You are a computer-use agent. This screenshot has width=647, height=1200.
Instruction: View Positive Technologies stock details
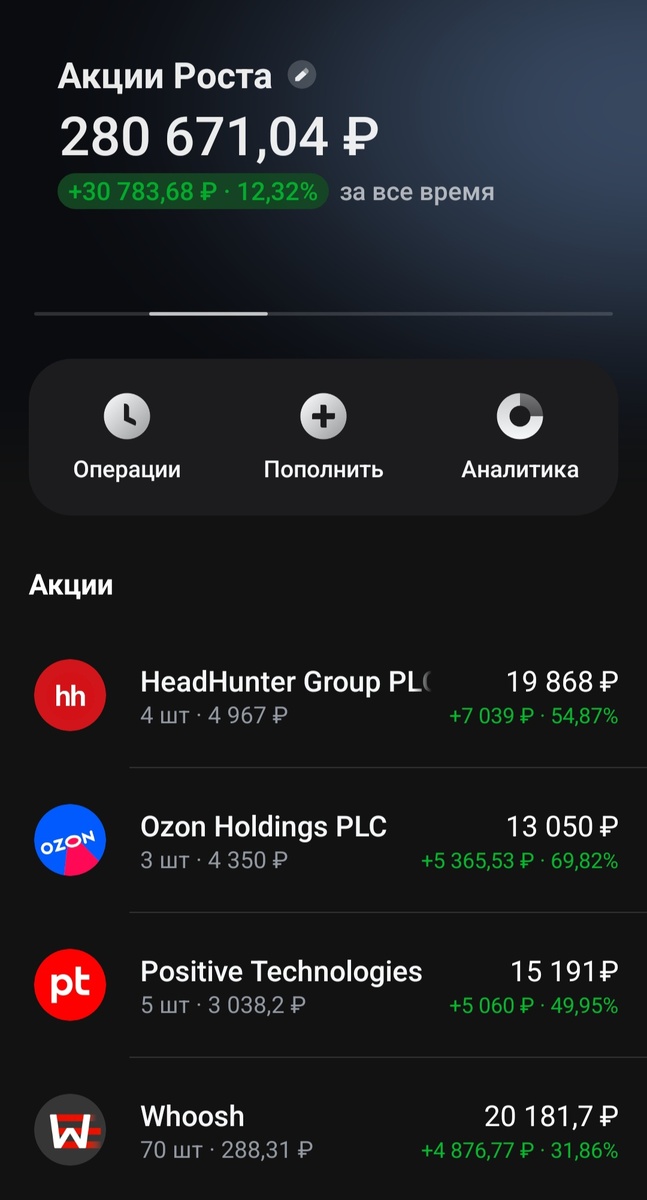point(324,986)
